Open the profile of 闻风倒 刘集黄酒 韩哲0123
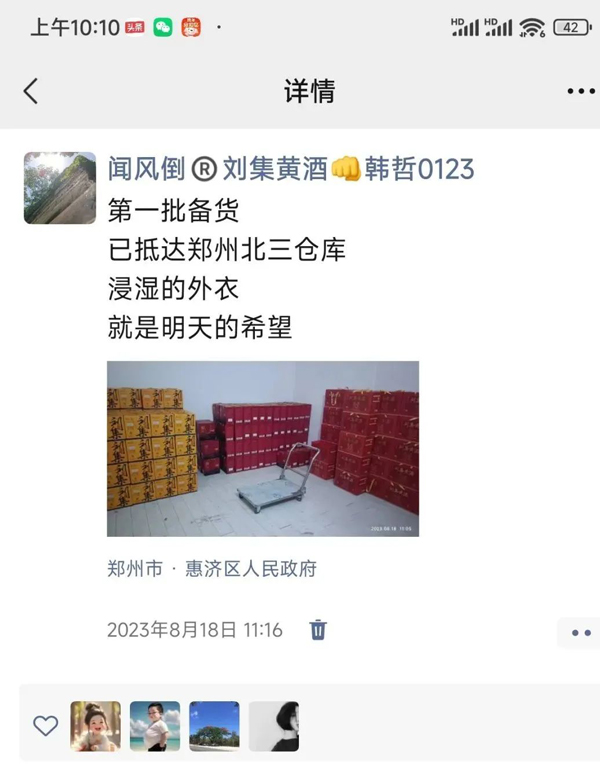The height and width of the screenshot is (764, 600). [290, 168]
